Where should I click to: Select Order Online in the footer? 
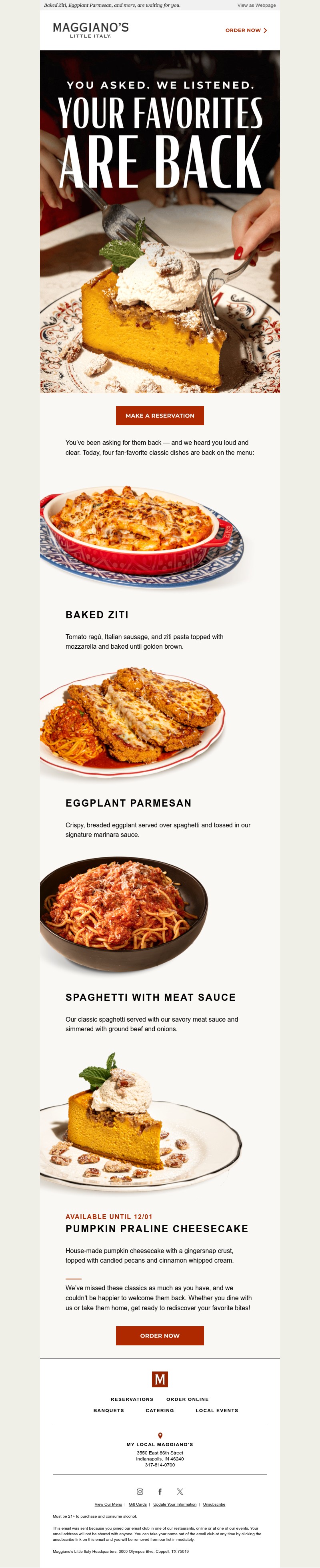tap(187, 1399)
